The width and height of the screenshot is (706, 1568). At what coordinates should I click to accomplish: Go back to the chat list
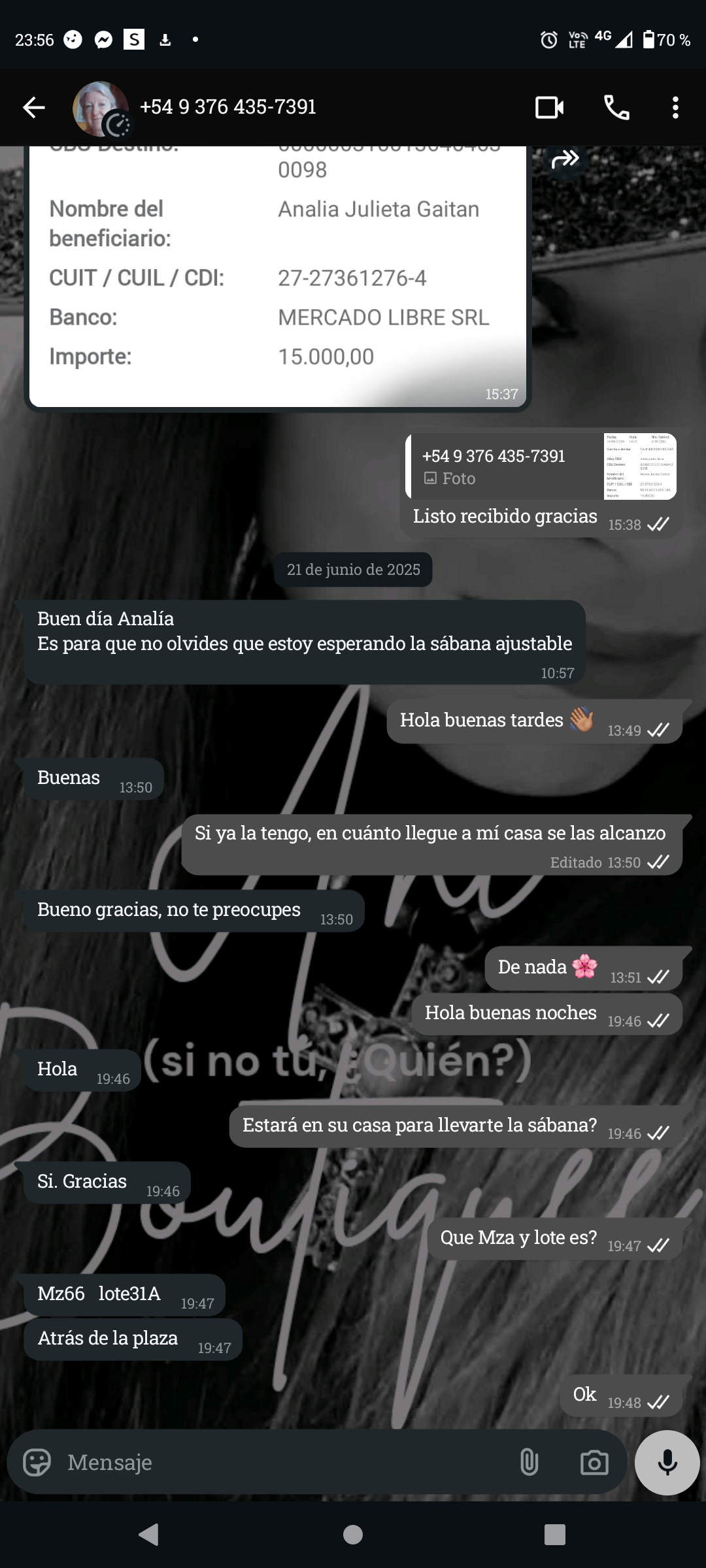point(34,107)
